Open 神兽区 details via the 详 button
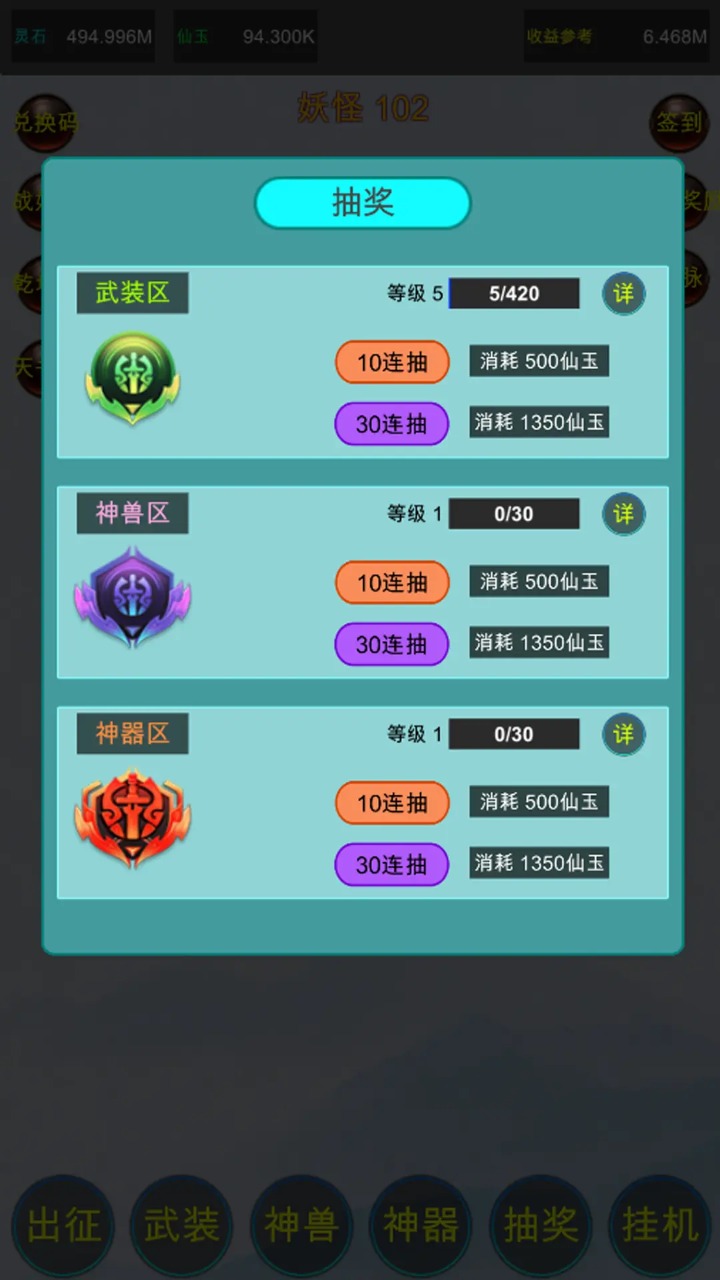 [623, 514]
